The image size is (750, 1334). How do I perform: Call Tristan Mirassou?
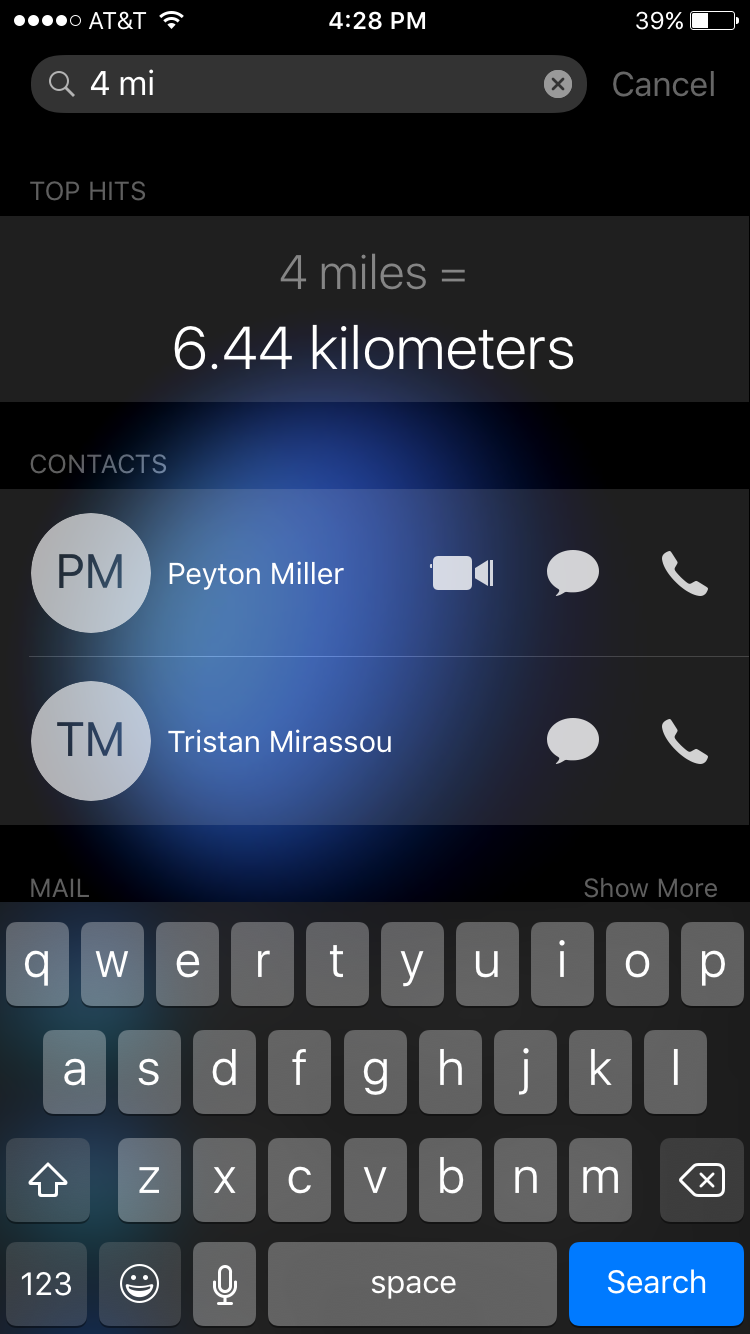685,741
